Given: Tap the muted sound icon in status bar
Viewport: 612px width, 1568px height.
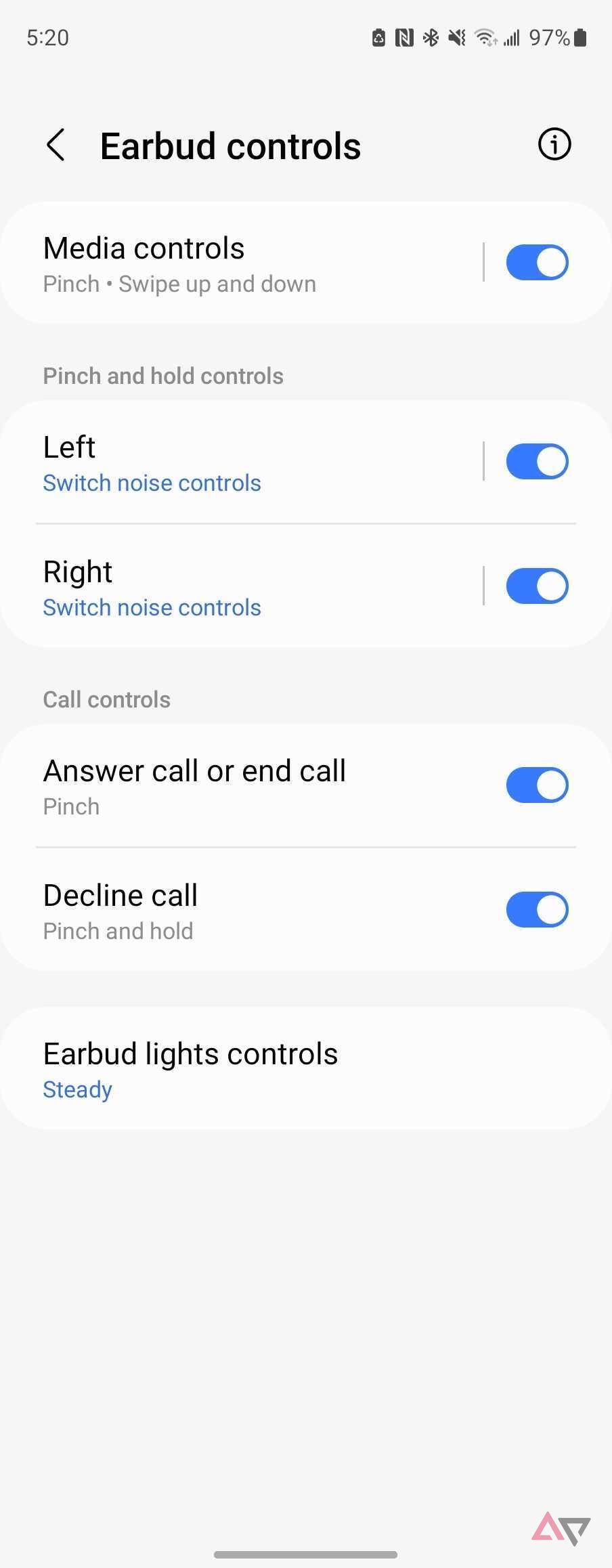Looking at the screenshot, I should 457,37.
